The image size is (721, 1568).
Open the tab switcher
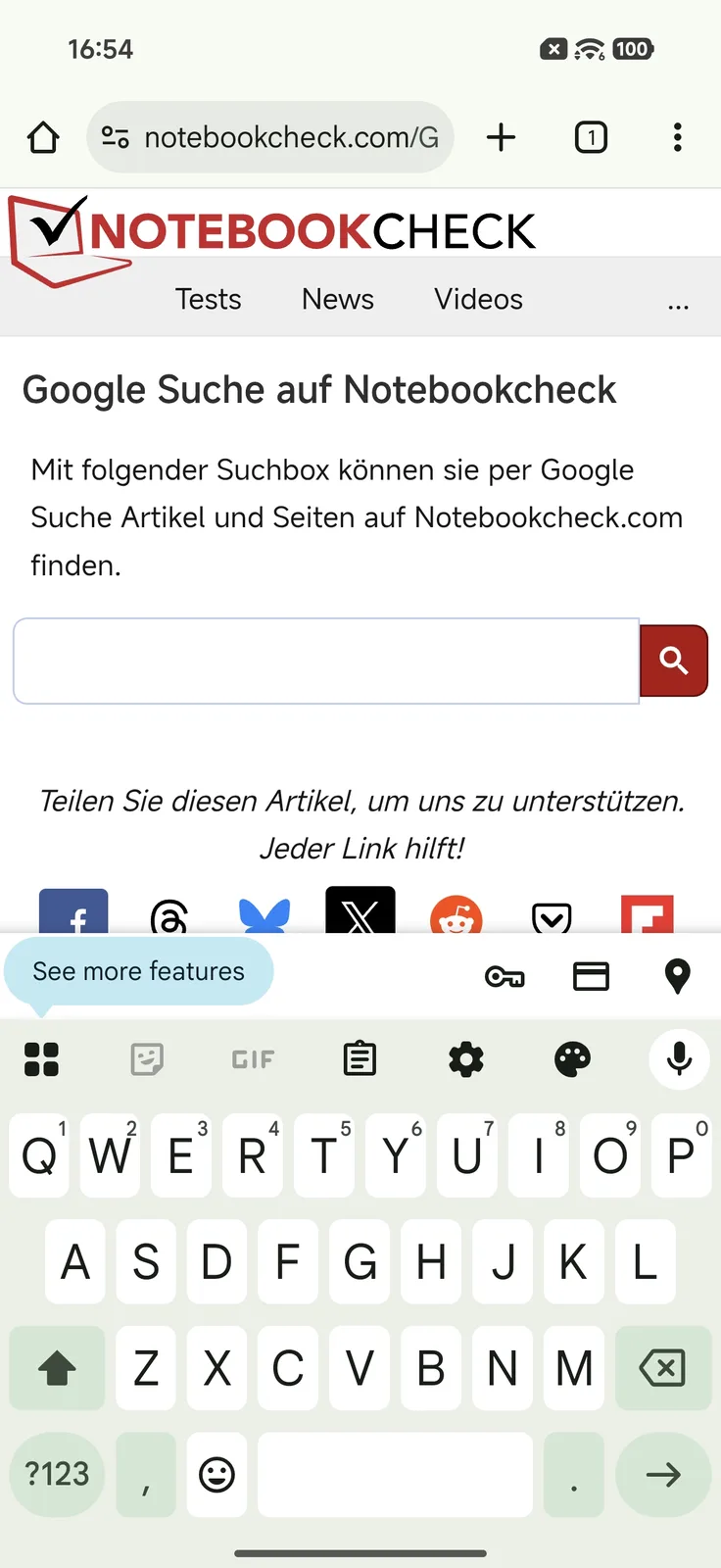click(591, 137)
